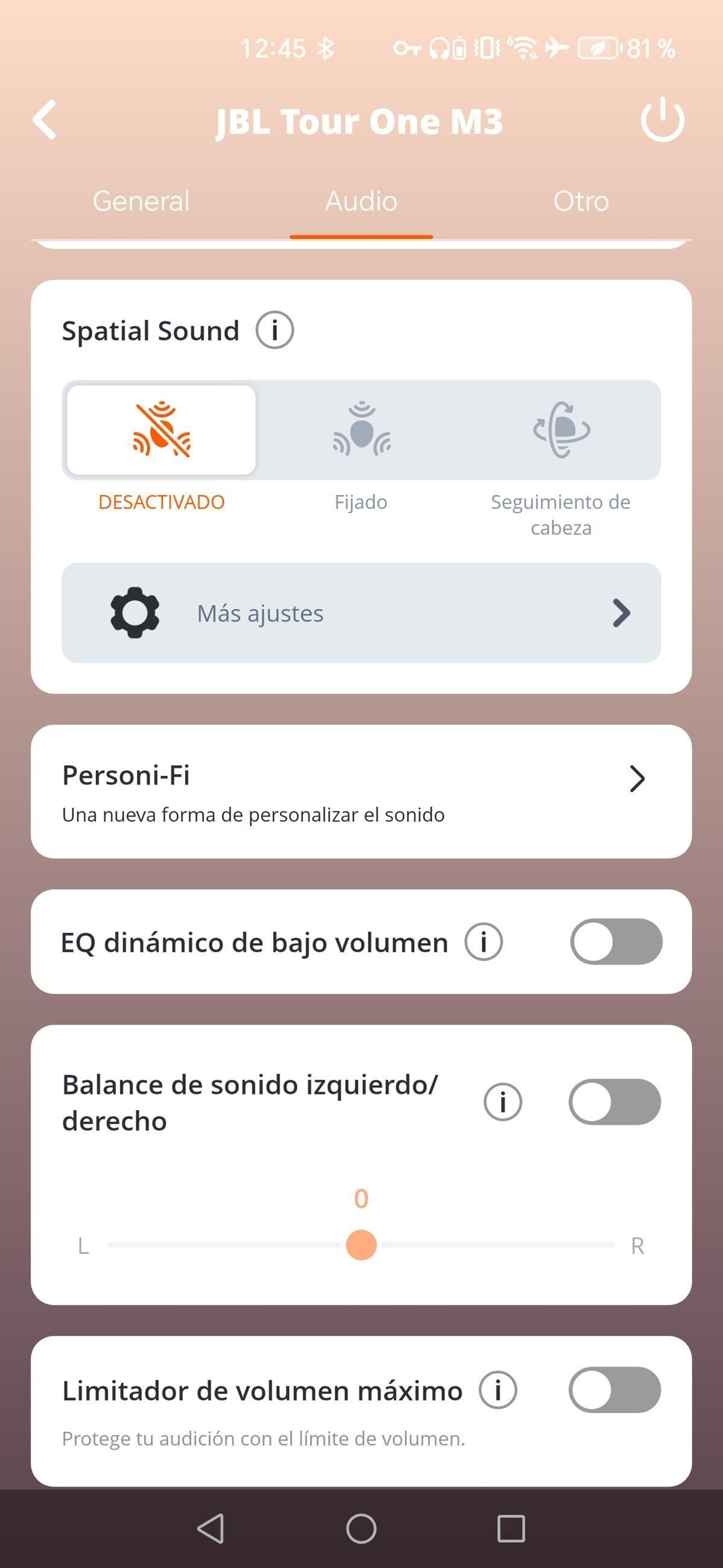
Task: Select Seguimiento de cabeza mode
Action: 561,430
